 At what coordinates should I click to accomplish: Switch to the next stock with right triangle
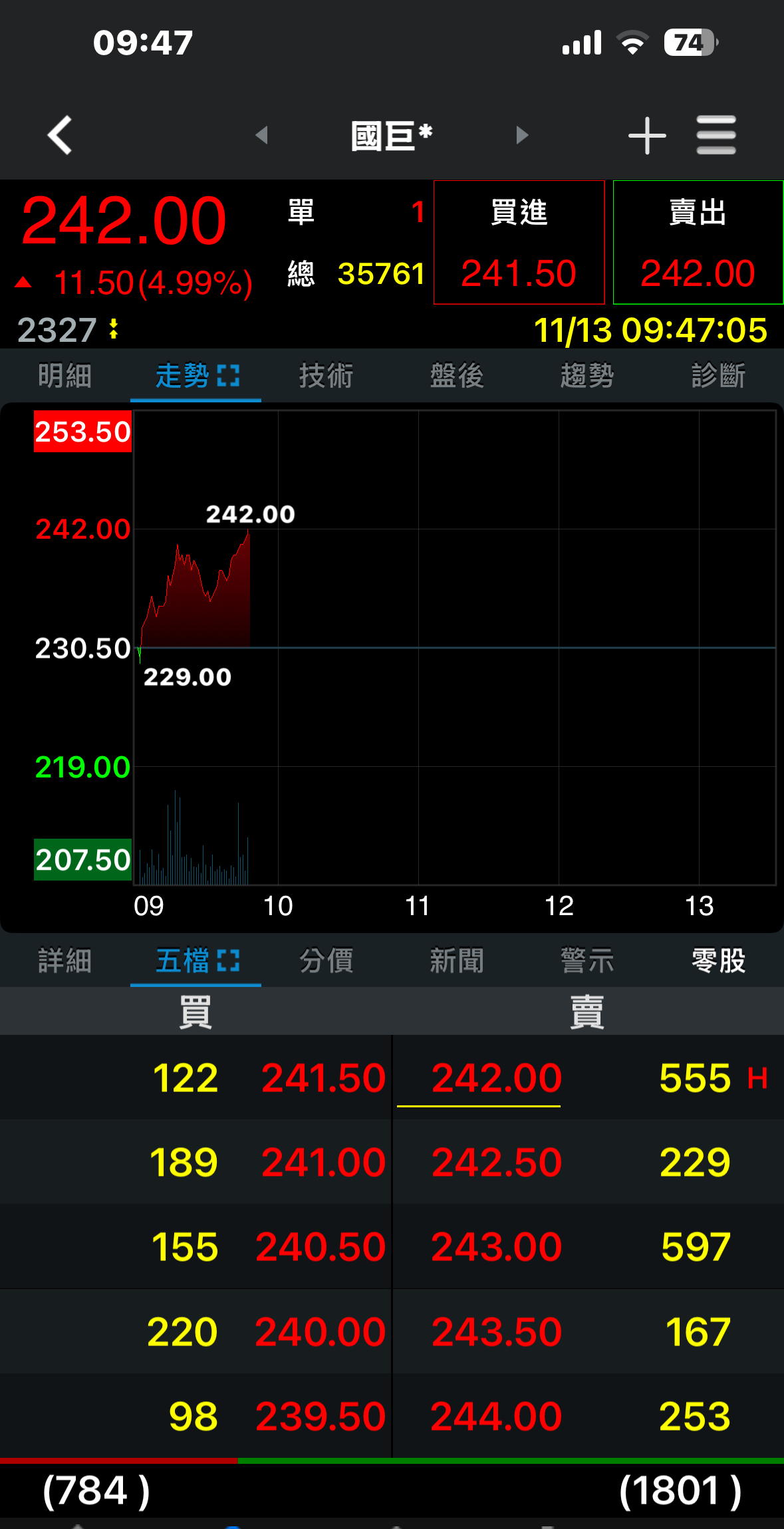click(522, 135)
